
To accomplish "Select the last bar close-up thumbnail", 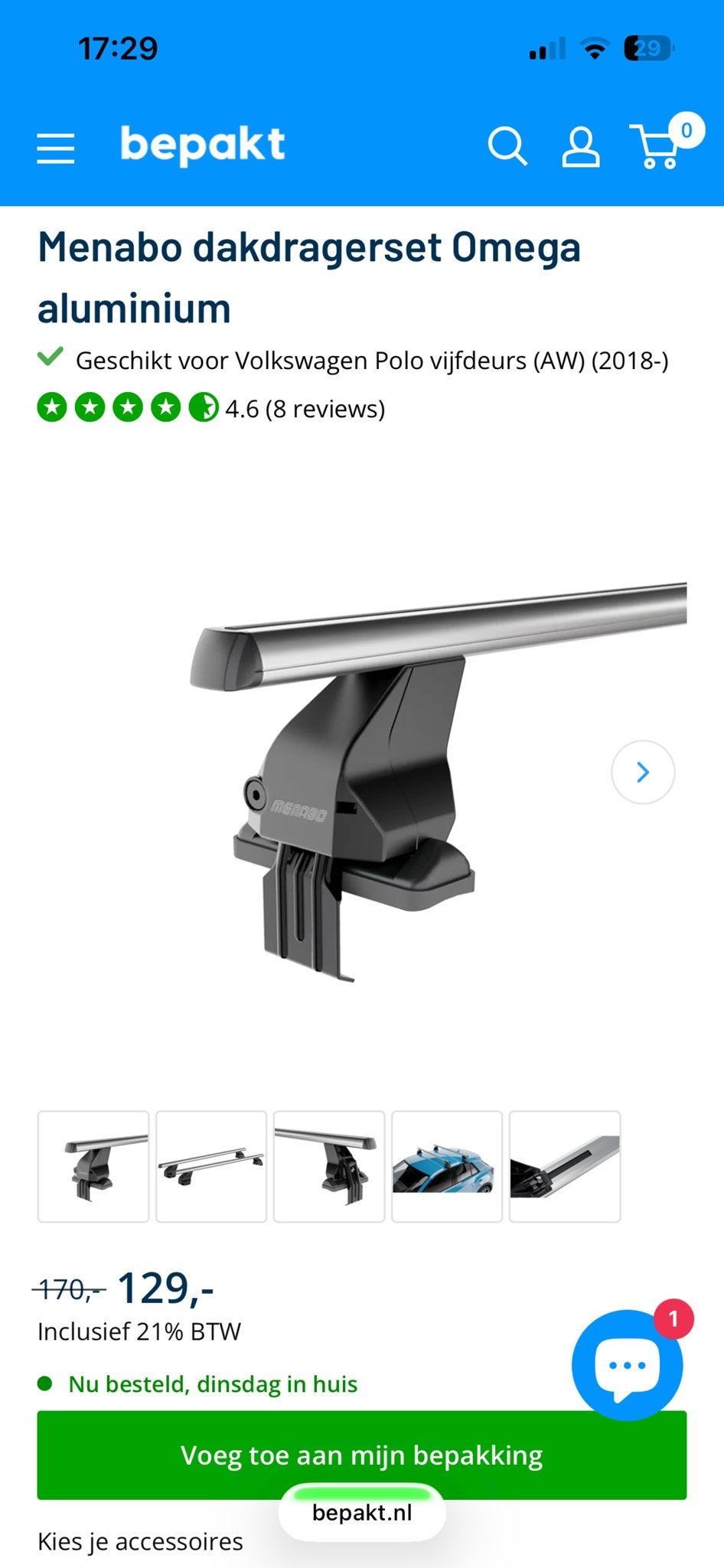I will click(565, 1166).
